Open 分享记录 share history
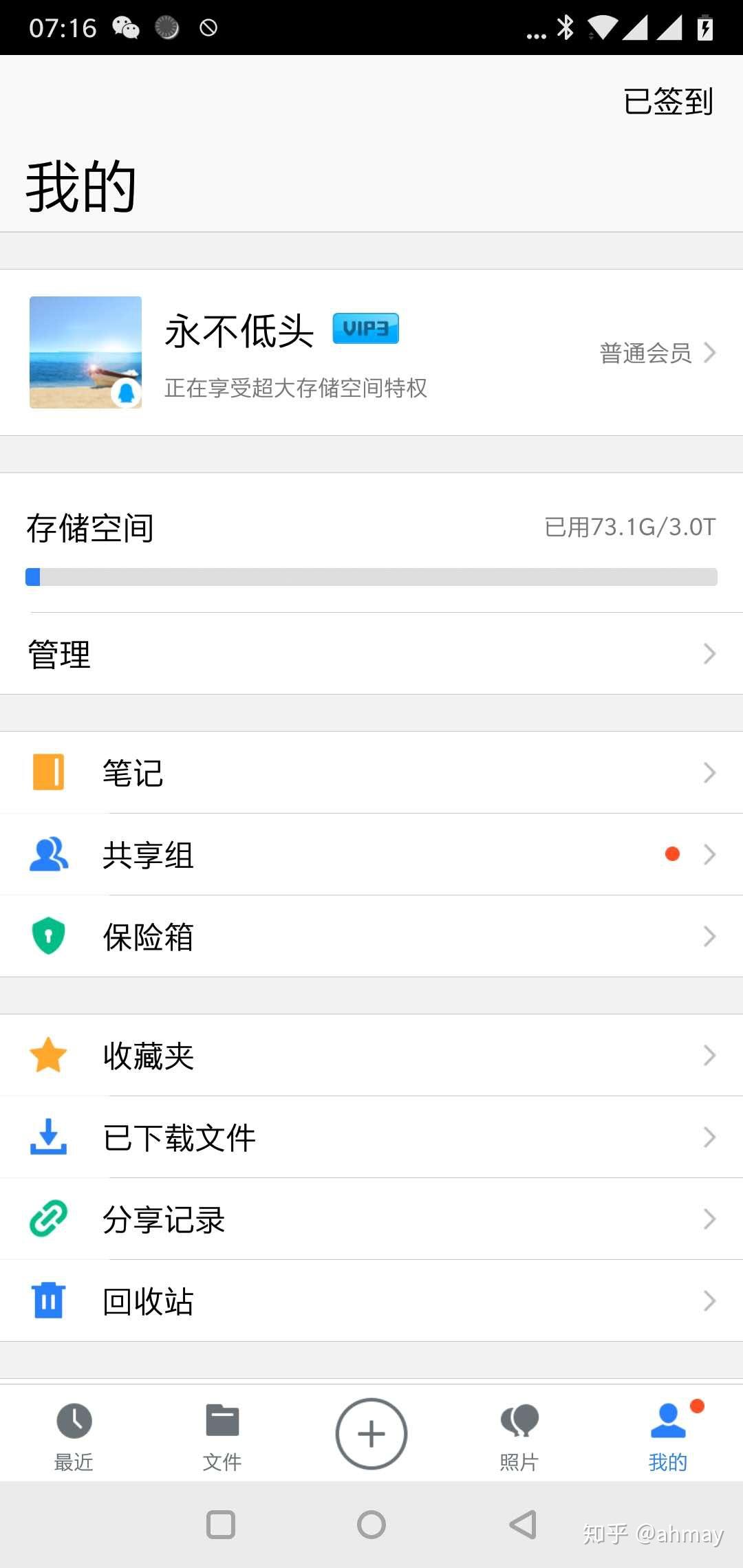The height and width of the screenshot is (1568, 743). pos(371,1219)
